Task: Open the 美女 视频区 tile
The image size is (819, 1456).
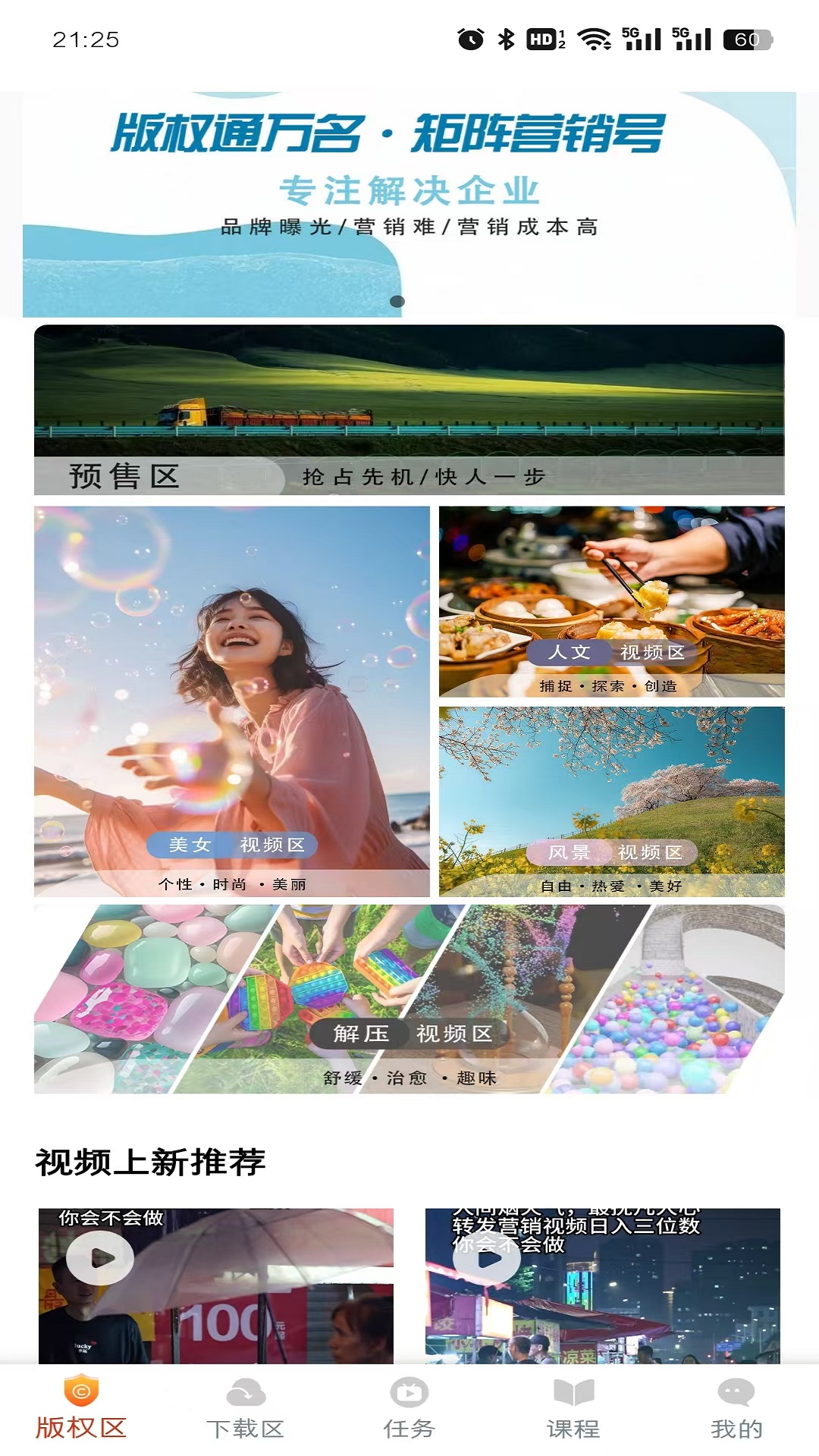Action: tap(231, 701)
